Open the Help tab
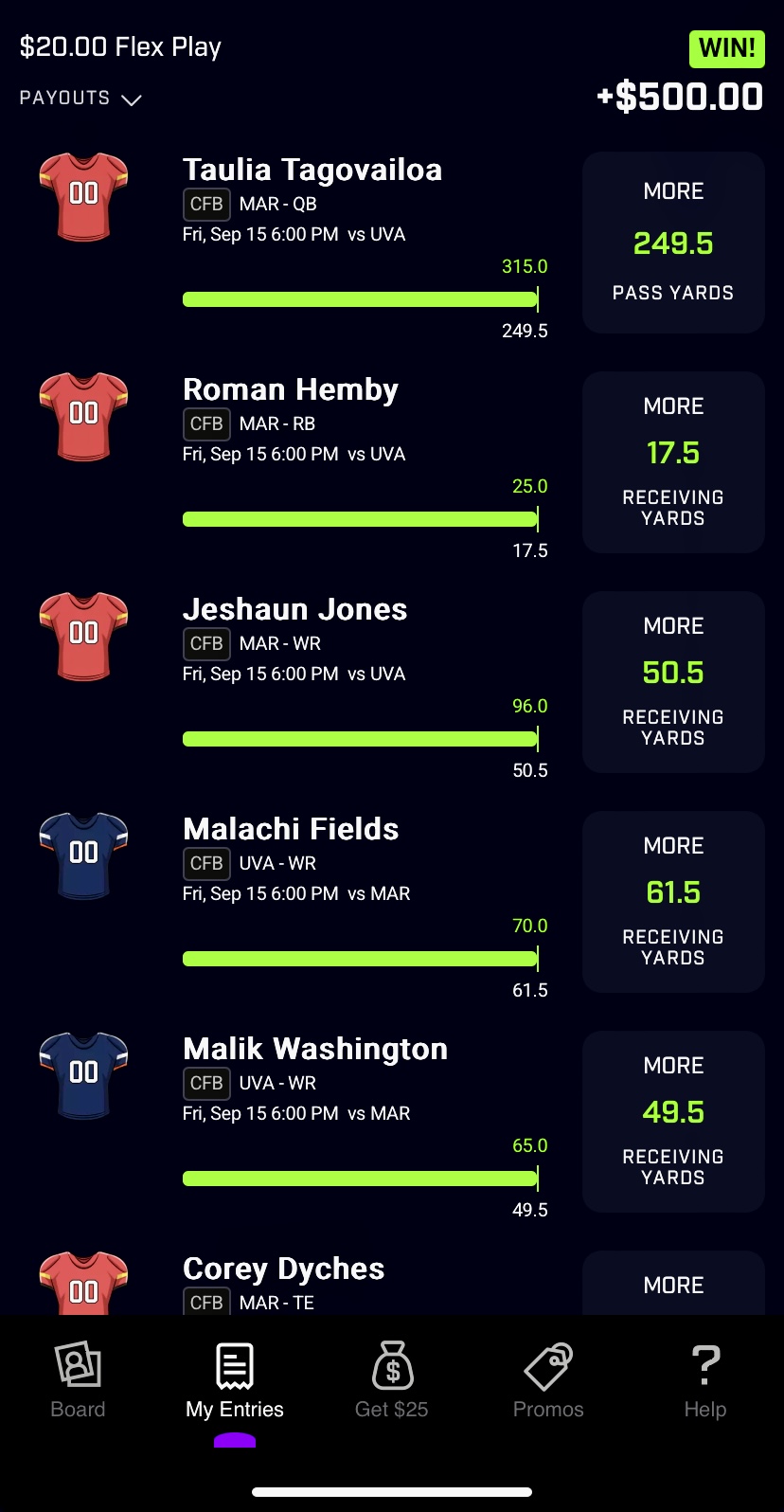Viewport: 784px width, 1512px height. [705, 1379]
